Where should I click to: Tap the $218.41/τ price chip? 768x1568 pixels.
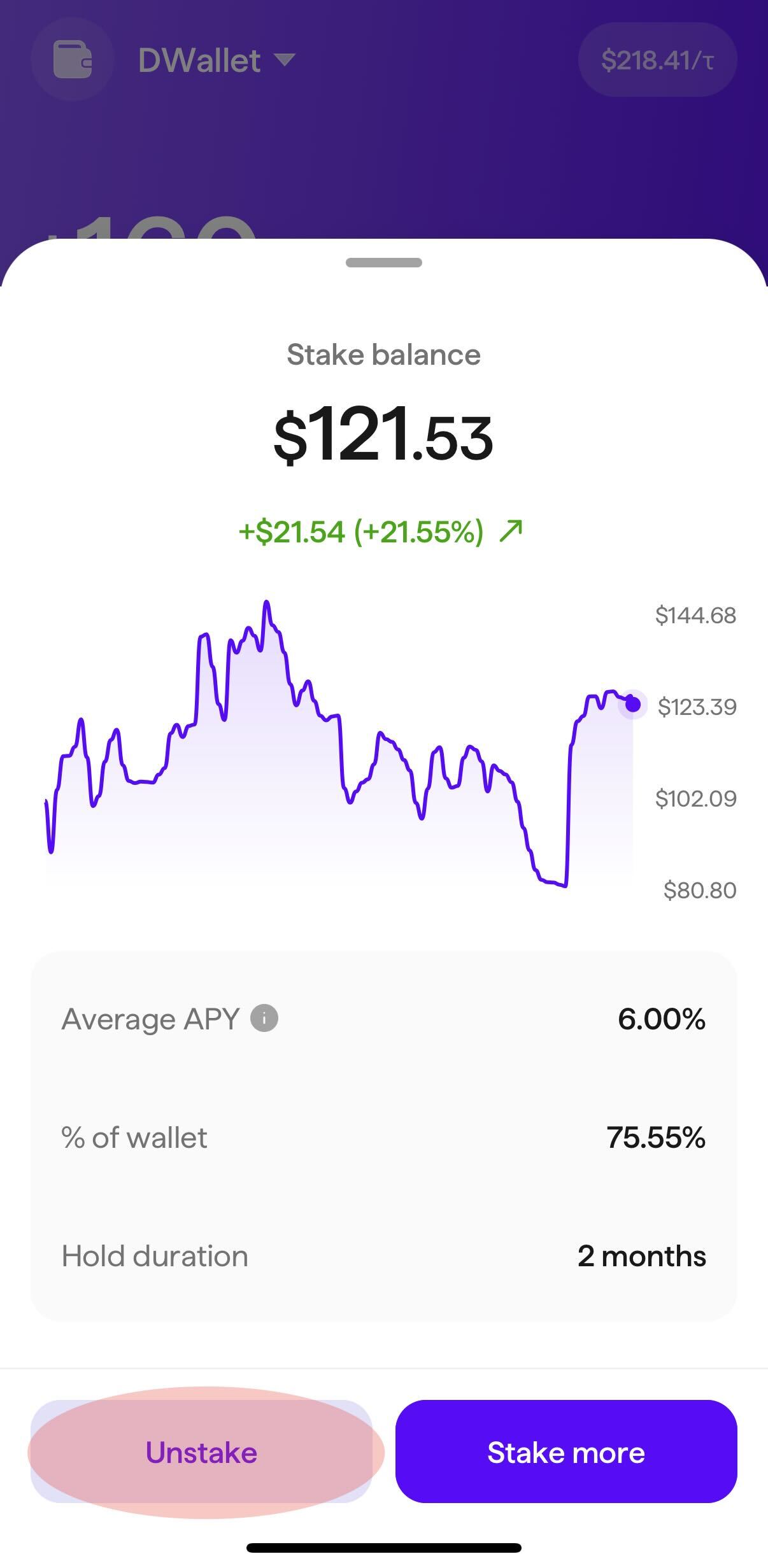tap(657, 60)
